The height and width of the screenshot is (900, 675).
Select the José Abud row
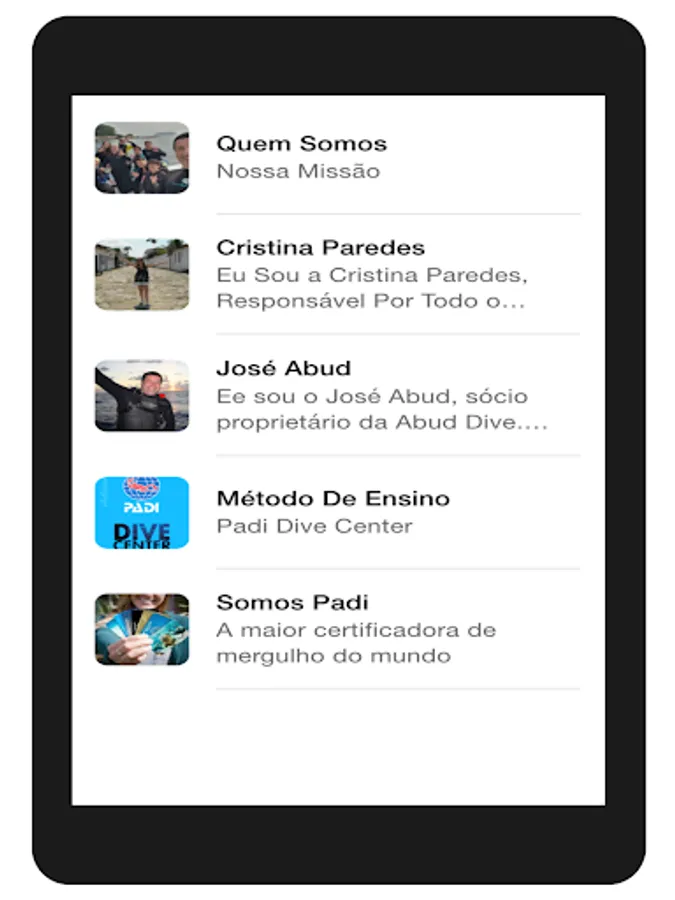(x=338, y=395)
